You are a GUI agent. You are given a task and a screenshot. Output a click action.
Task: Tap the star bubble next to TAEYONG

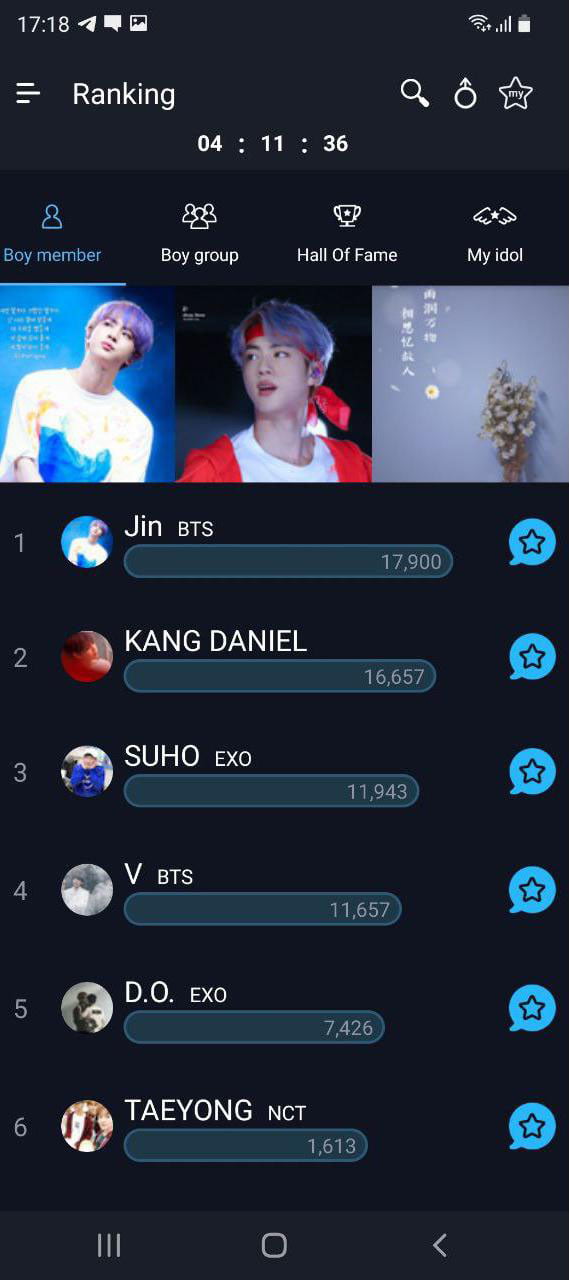[x=532, y=1126]
